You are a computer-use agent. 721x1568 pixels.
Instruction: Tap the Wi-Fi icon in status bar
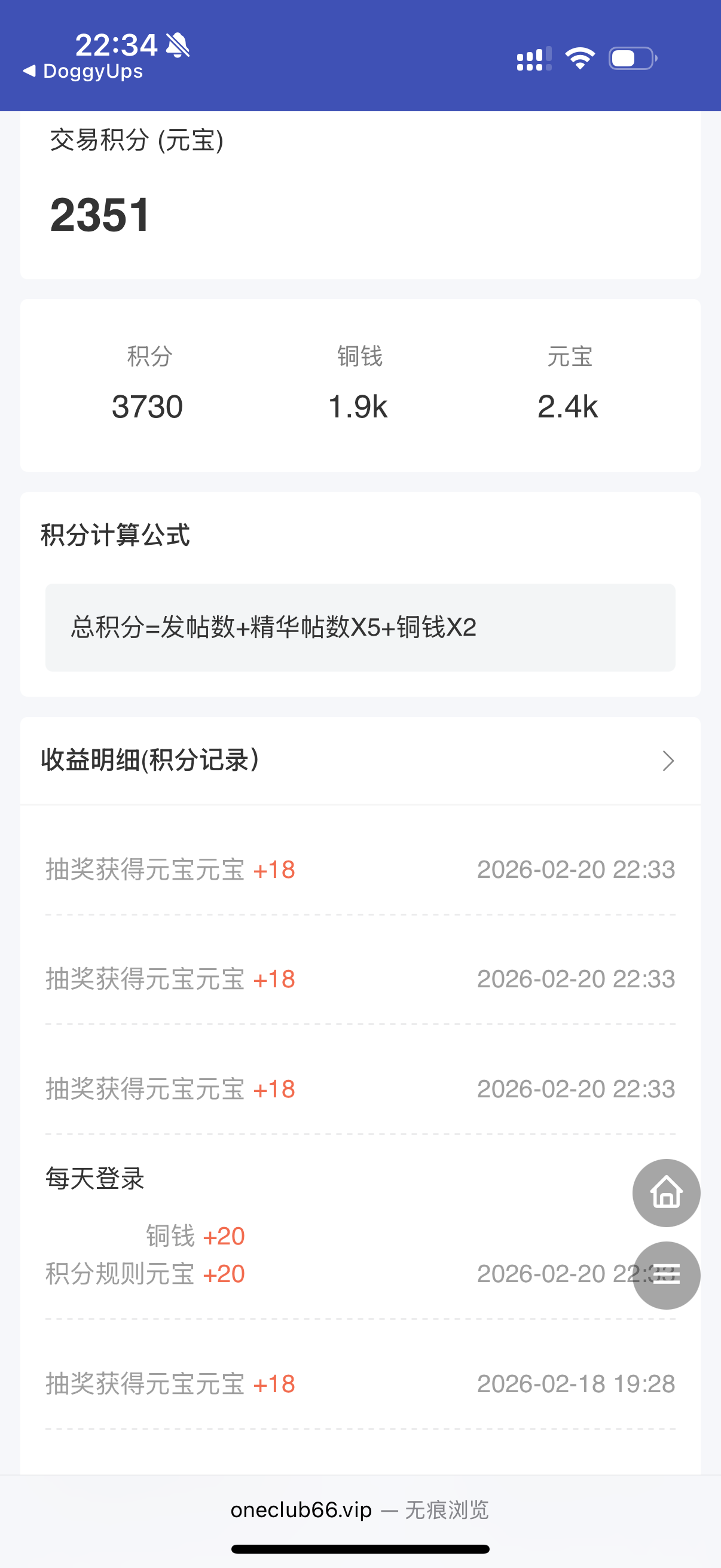(x=579, y=58)
